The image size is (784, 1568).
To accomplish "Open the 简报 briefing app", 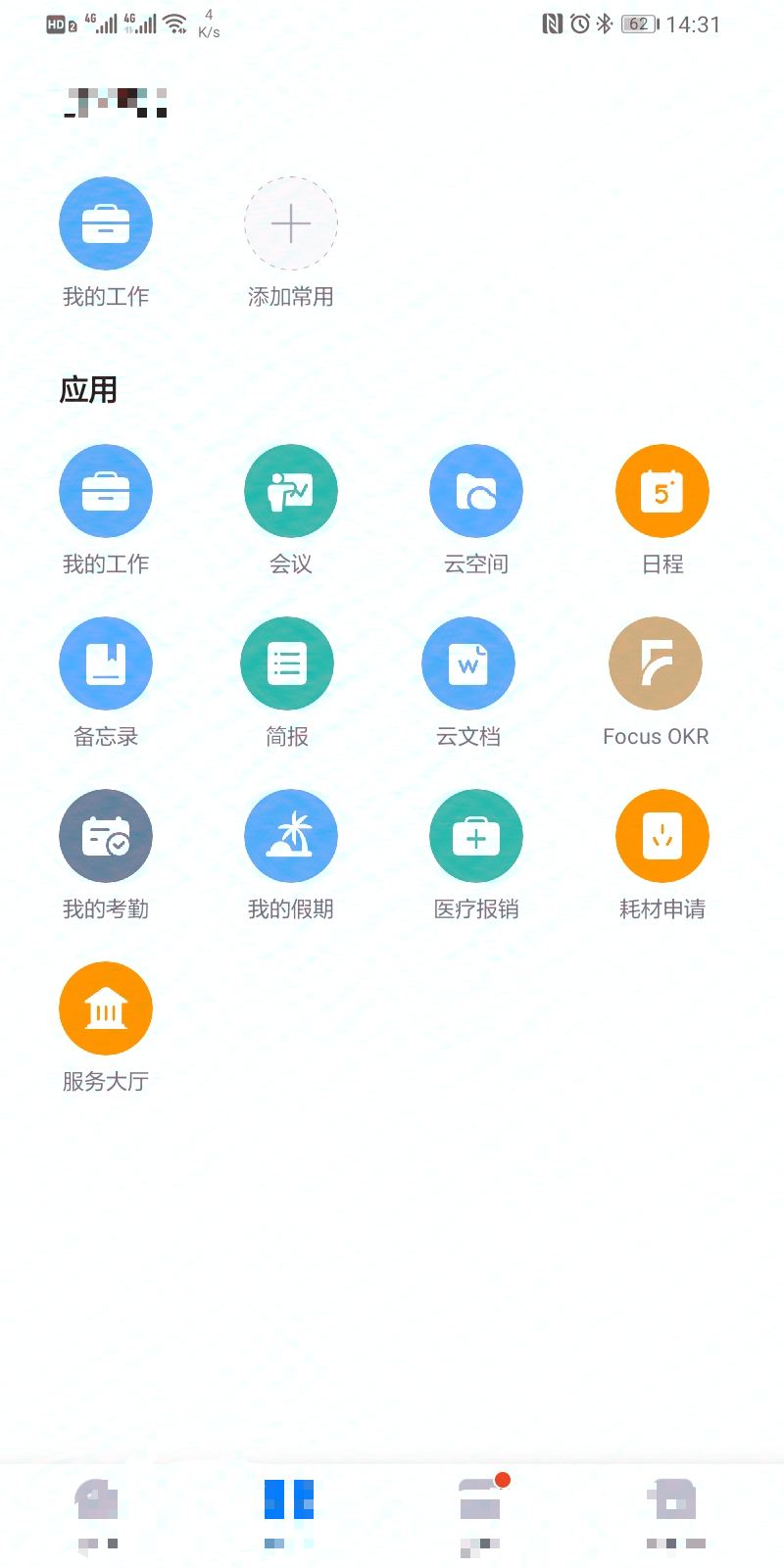I will (287, 663).
